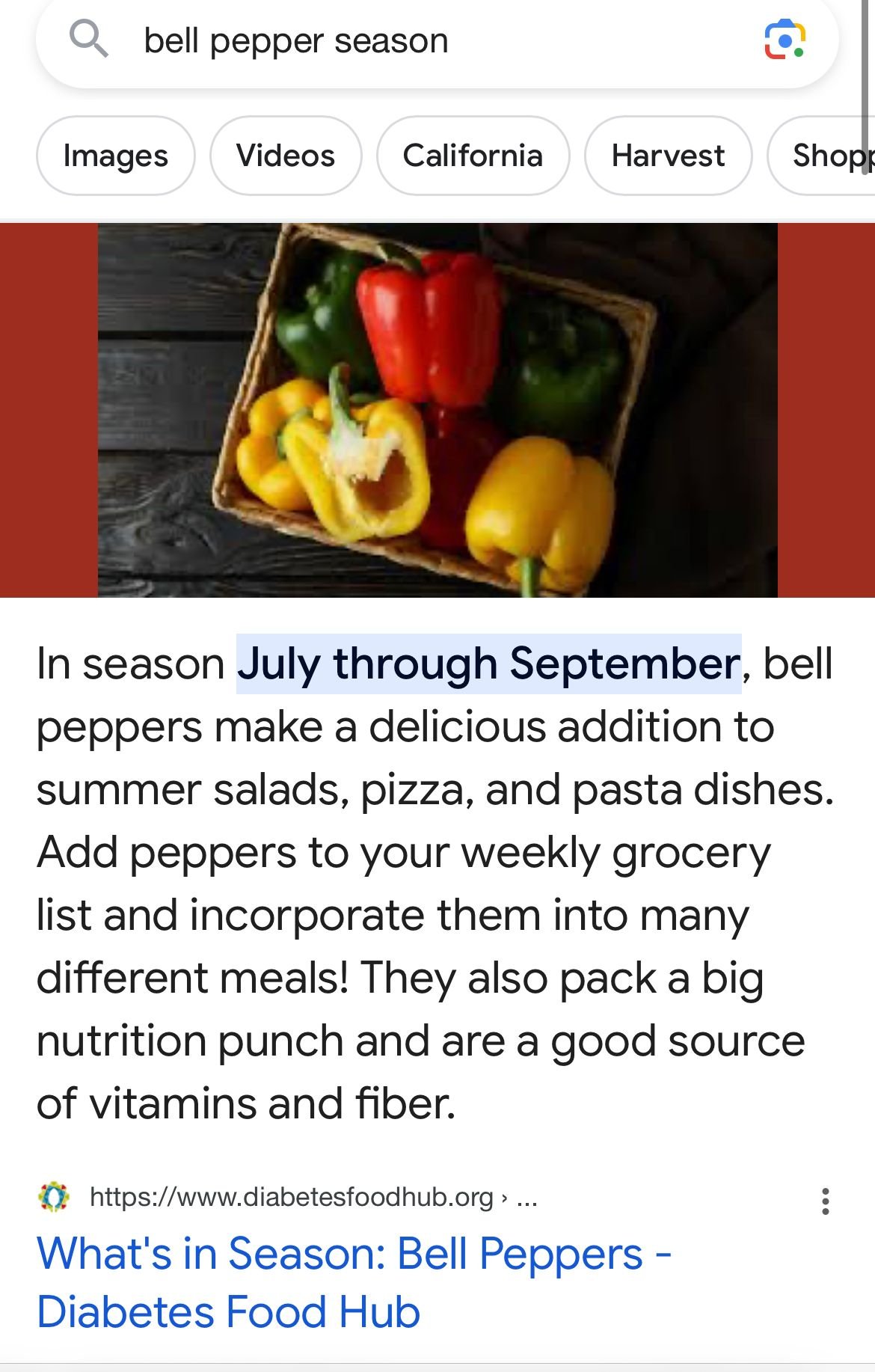Apply the Harvest filter chip
Viewport: 875px width, 1372px height.
[x=668, y=156]
